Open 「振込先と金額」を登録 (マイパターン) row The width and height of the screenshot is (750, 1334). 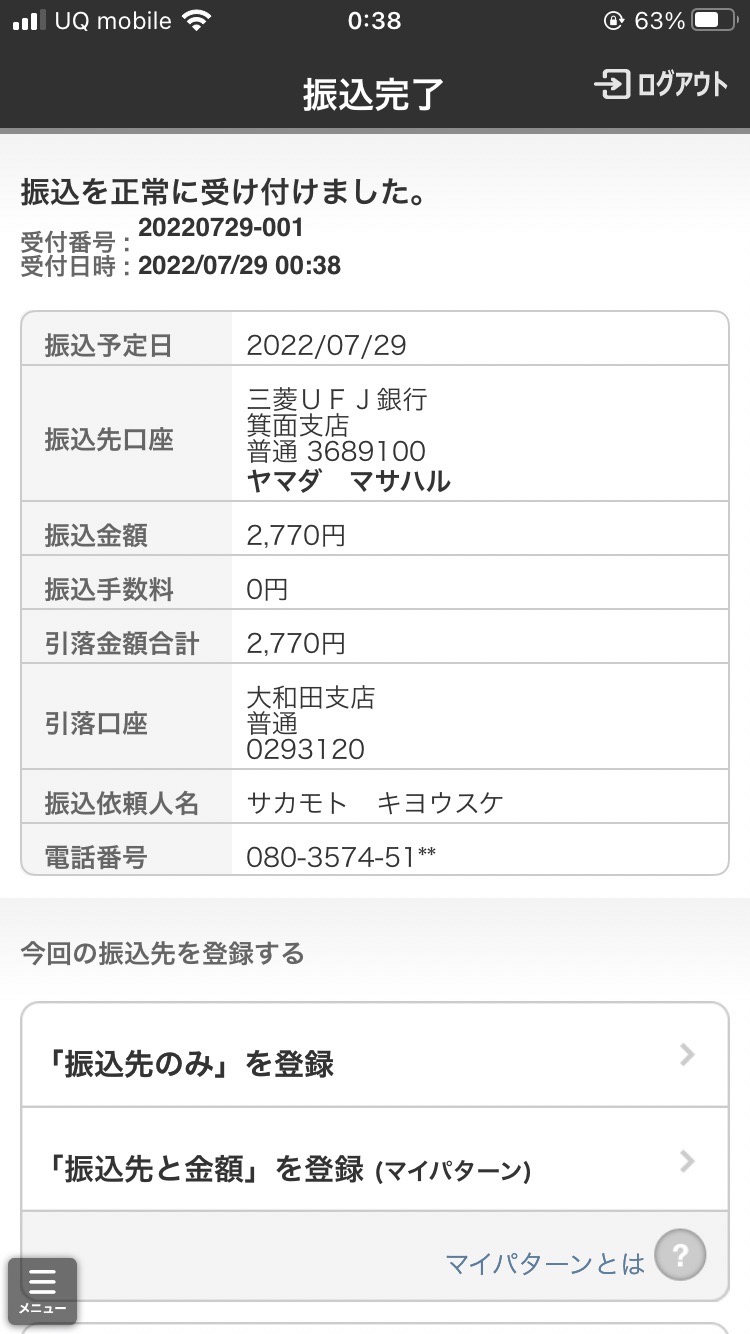click(375, 1160)
